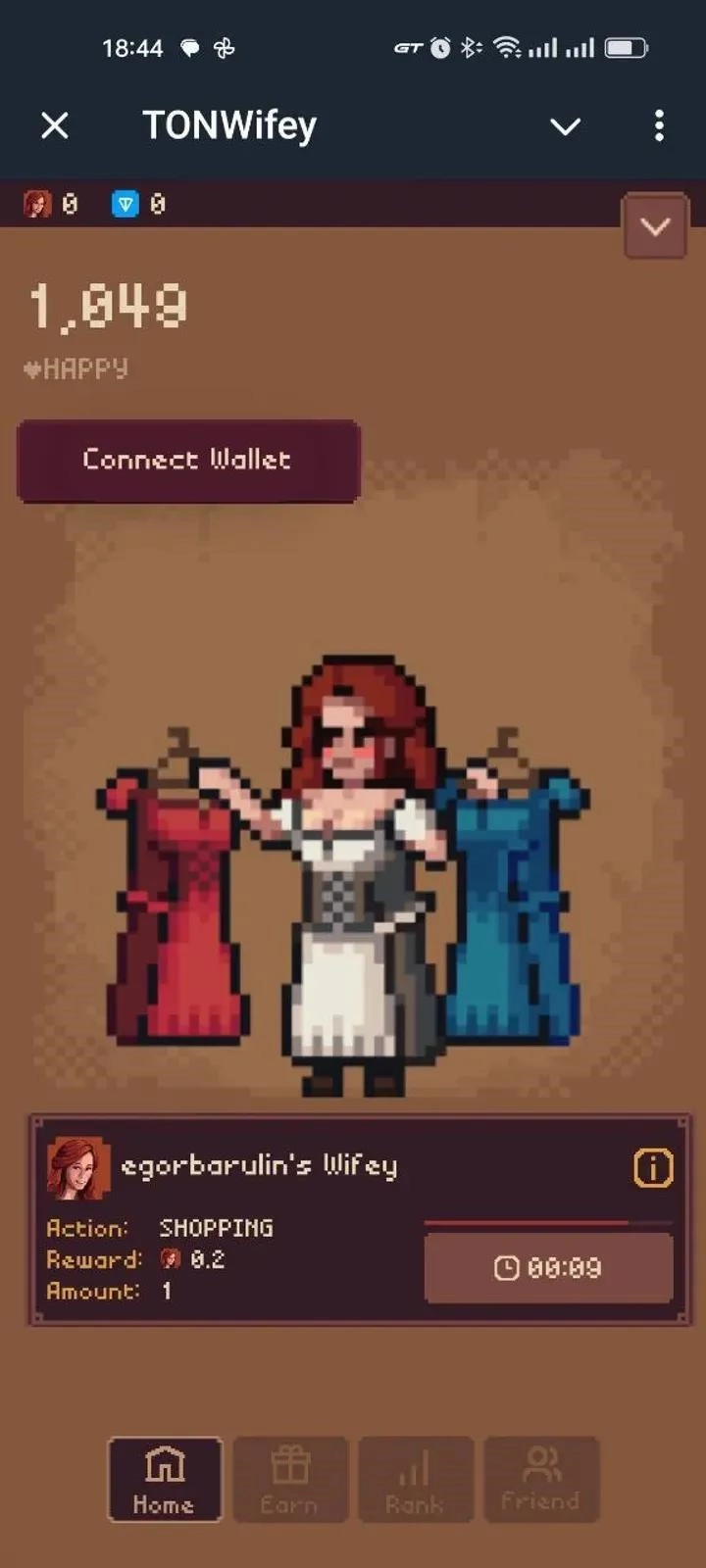Viewport: 706px width, 1568px height.
Task: Switch to the Friend tab
Action: (x=540, y=1480)
